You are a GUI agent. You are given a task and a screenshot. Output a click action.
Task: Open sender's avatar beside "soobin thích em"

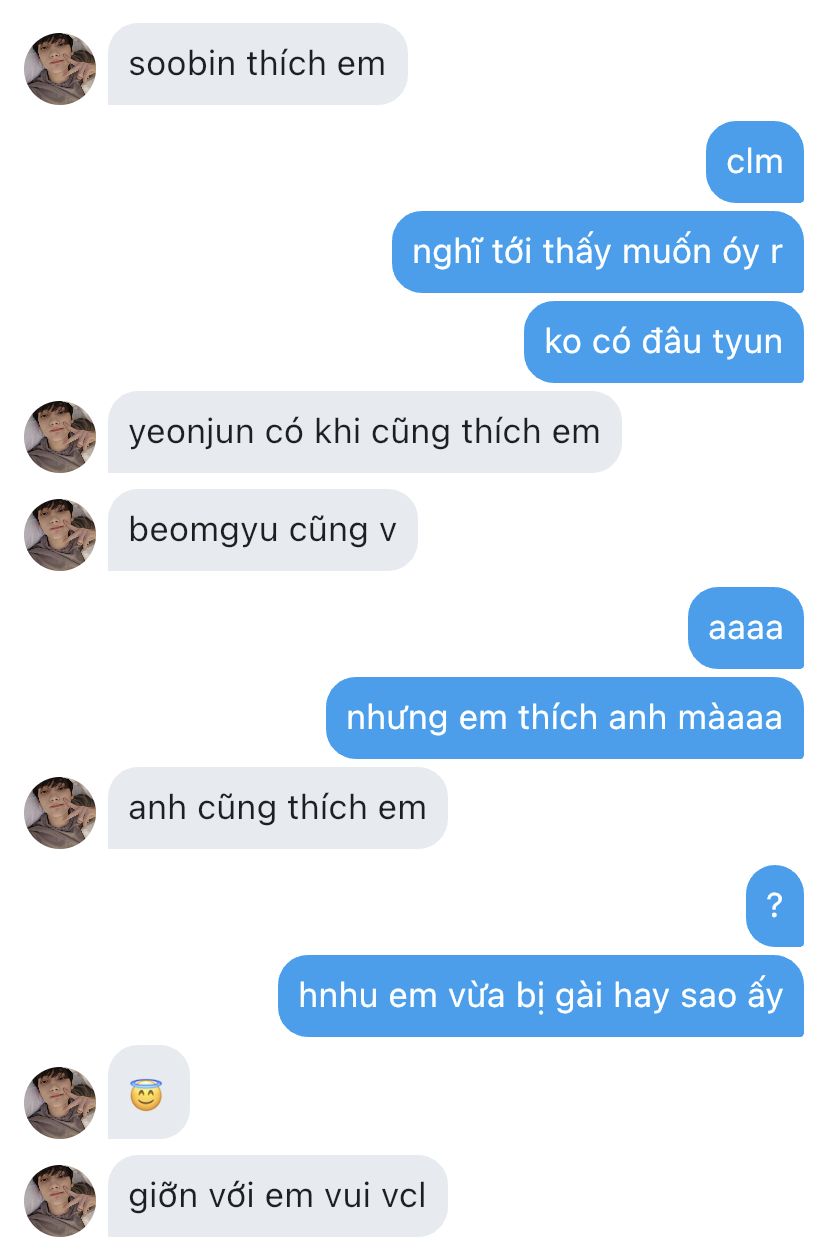(60, 68)
